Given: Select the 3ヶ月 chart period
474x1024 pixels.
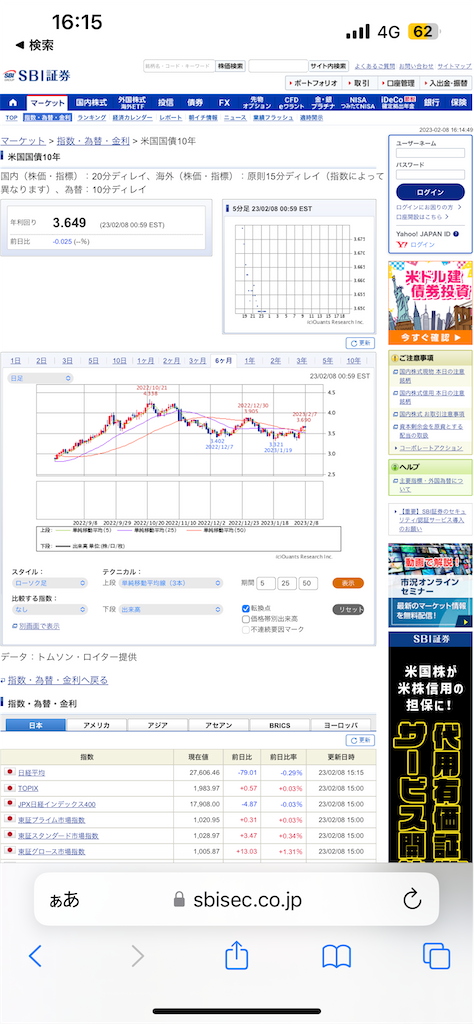Looking at the screenshot, I should coord(197,360).
